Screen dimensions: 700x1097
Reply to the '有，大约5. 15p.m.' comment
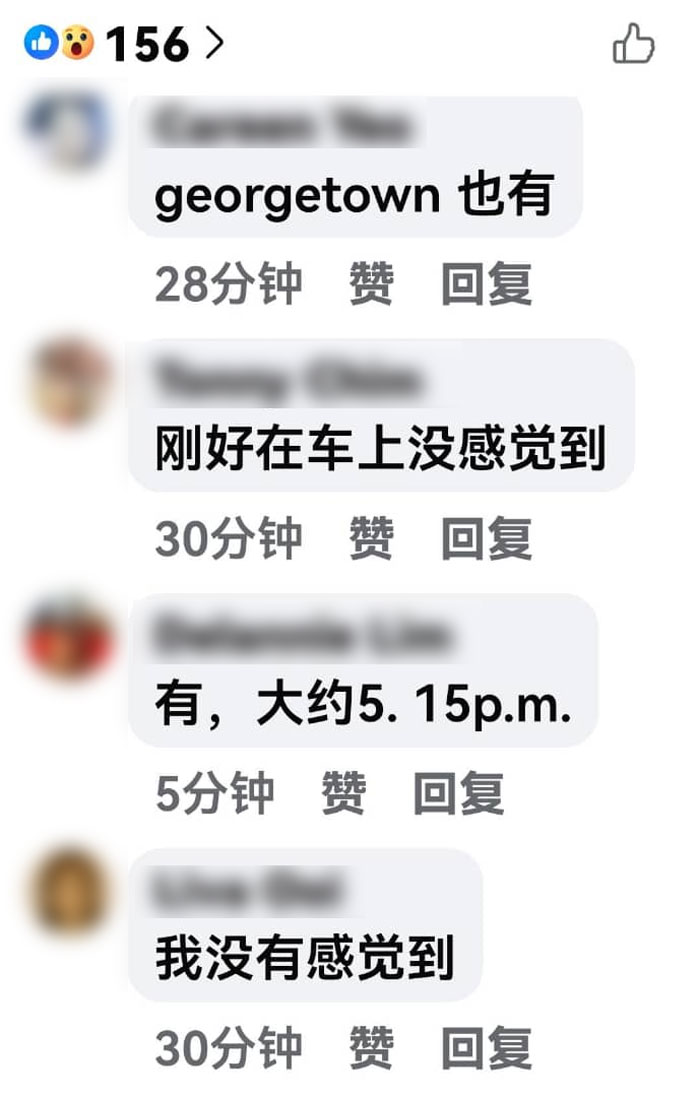point(459,794)
